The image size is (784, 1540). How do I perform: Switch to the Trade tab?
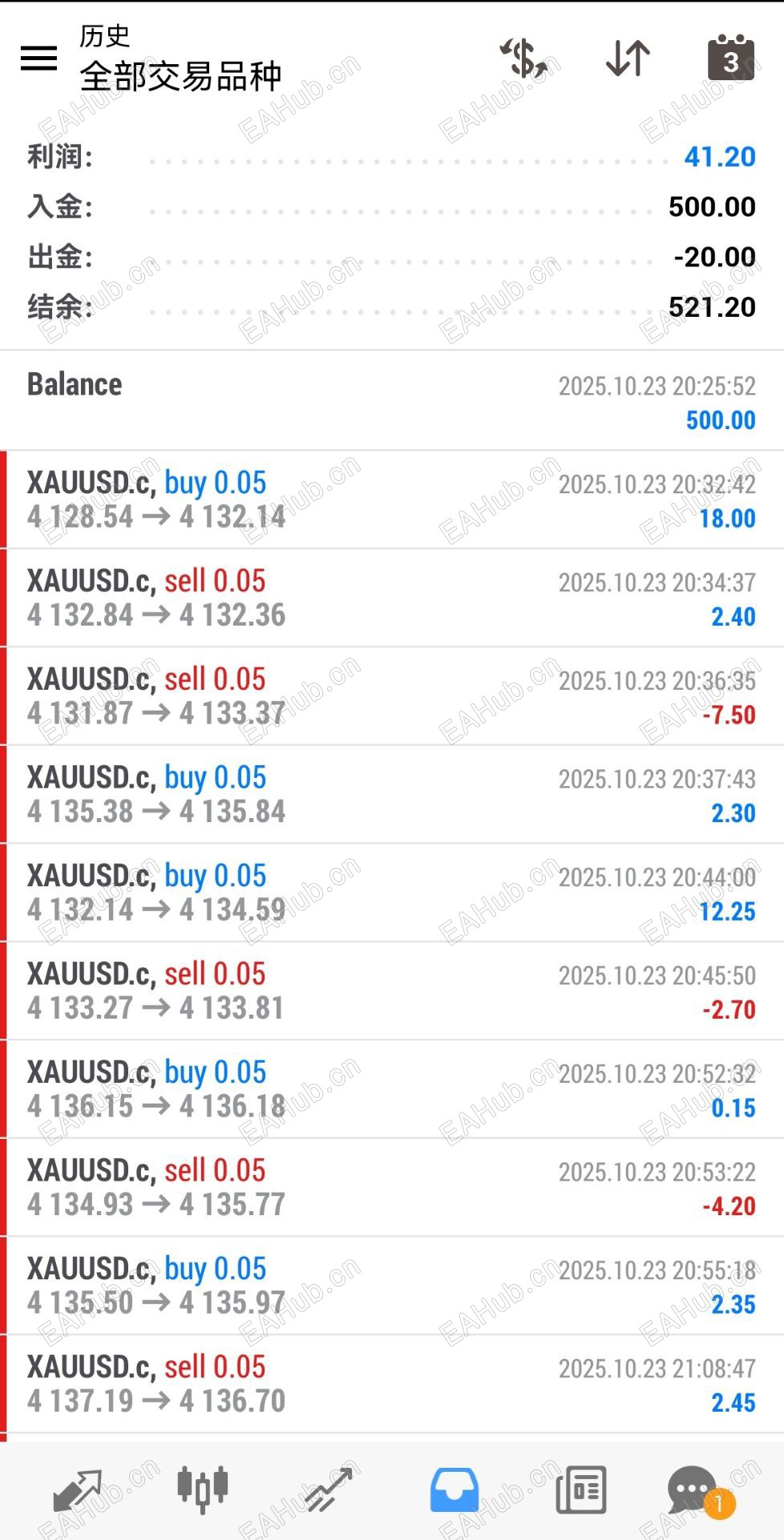[329, 1490]
